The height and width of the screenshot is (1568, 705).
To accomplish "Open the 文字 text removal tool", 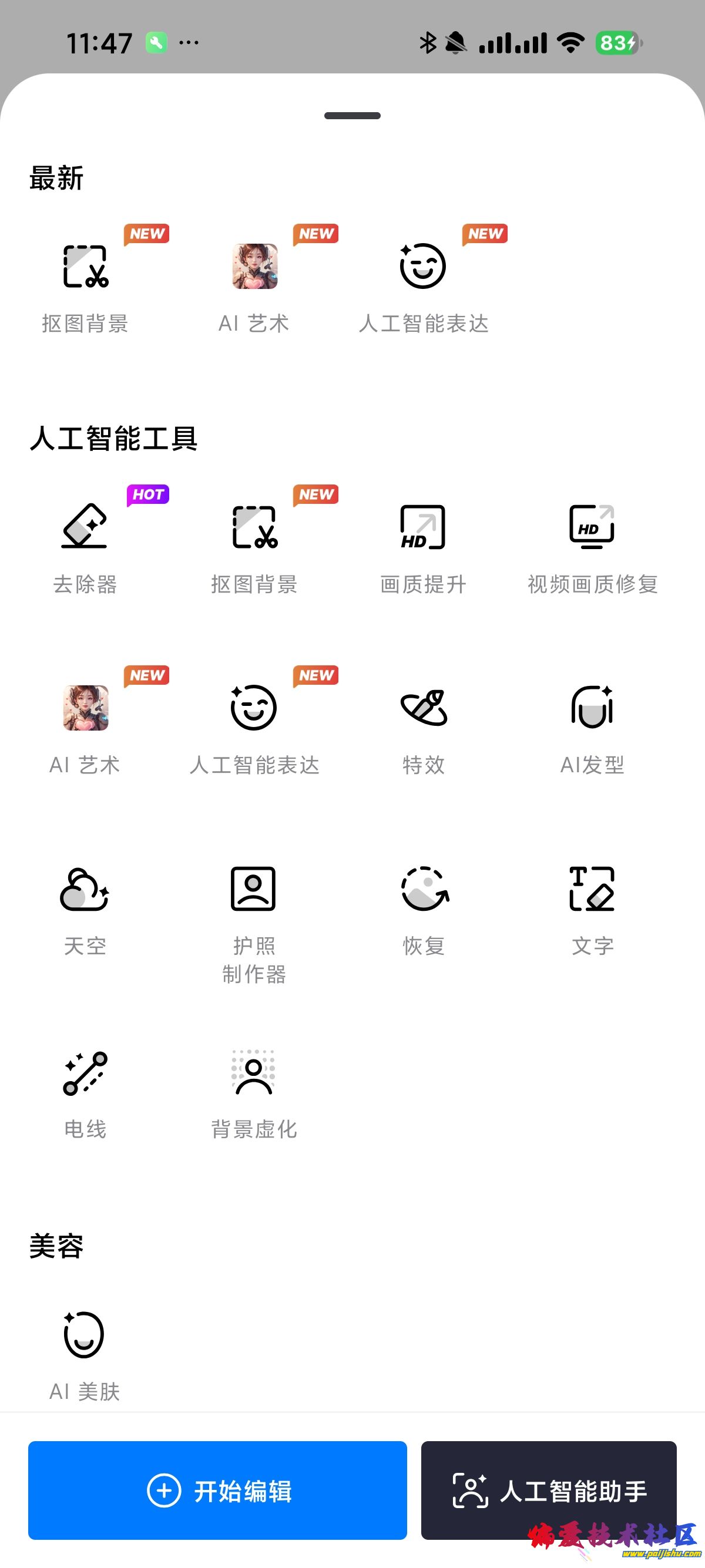I will tap(592, 889).
